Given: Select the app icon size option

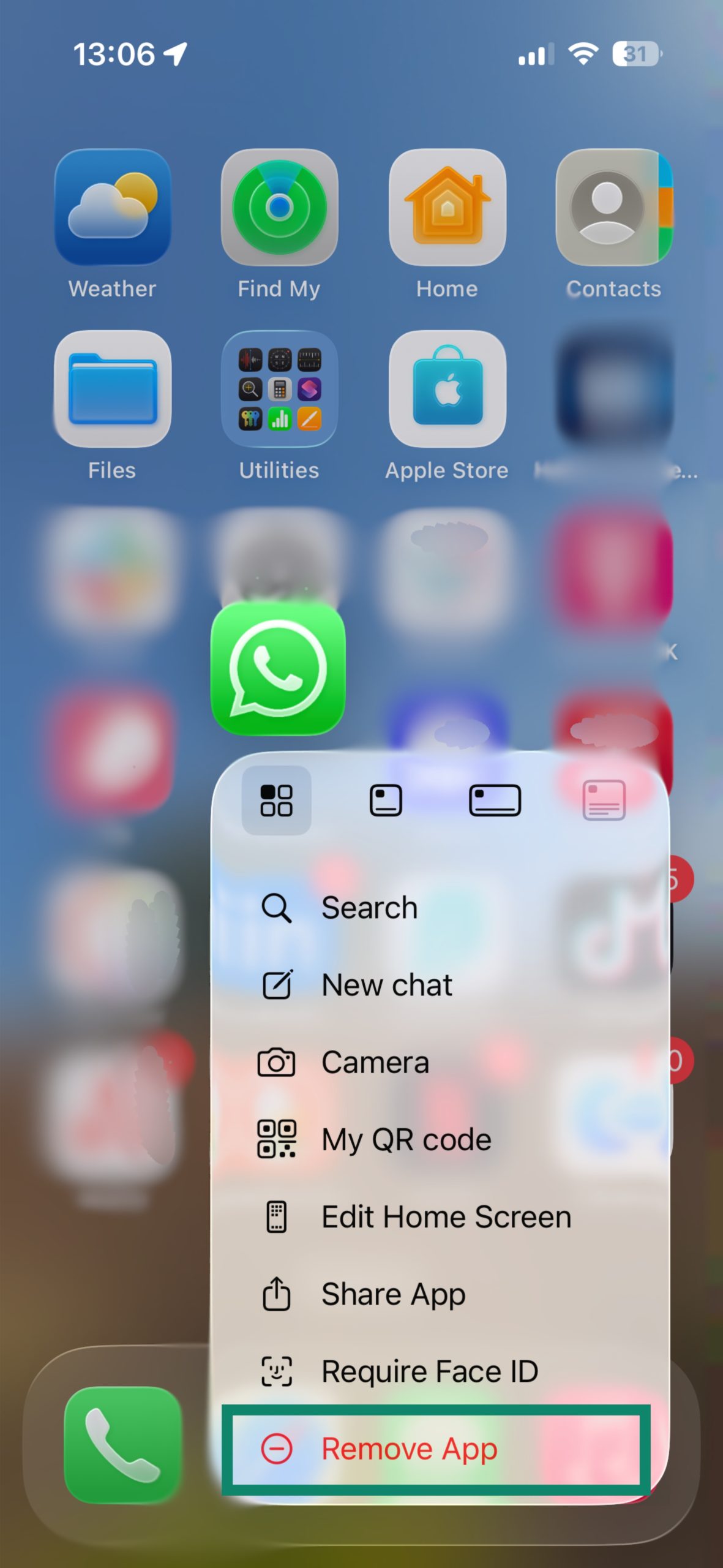Looking at the screenshot, I should 276,800.
